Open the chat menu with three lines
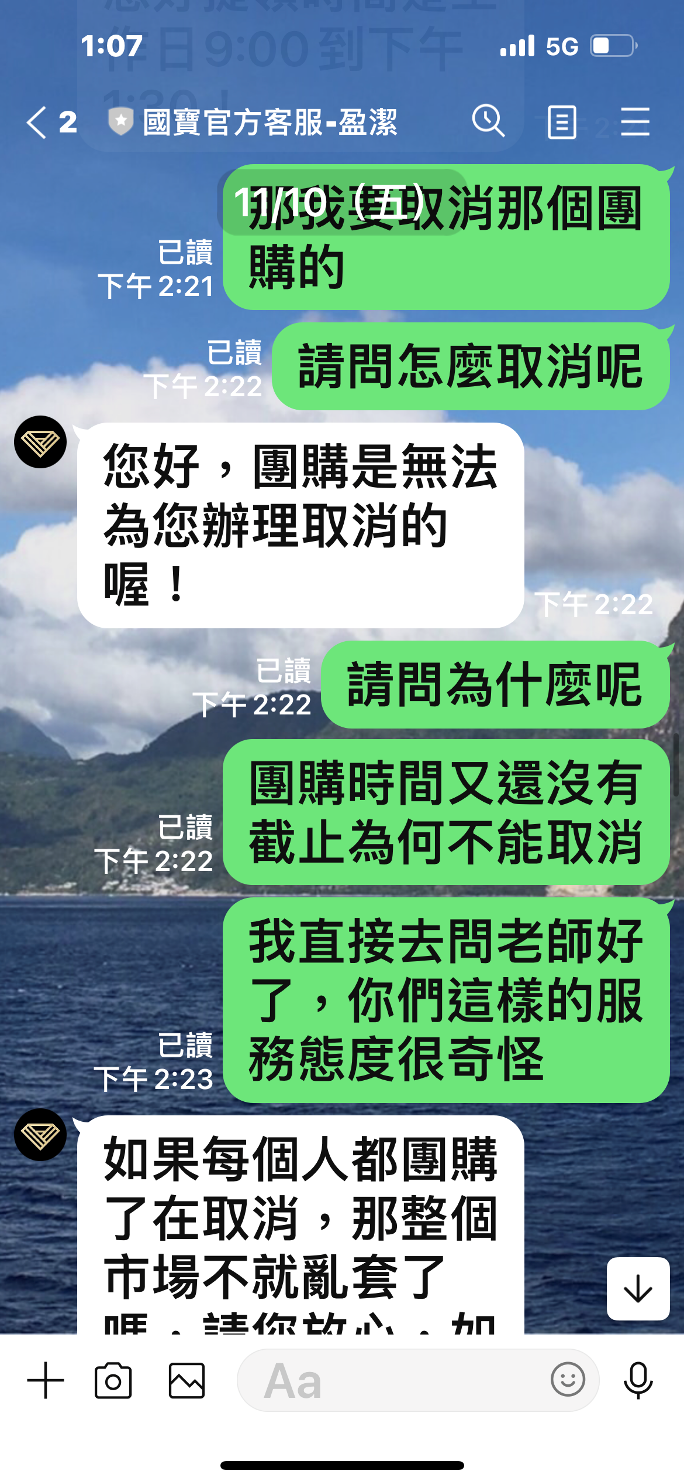This screenshot has width=684, height=1484. pyautogui.click(x=635, y=123)
